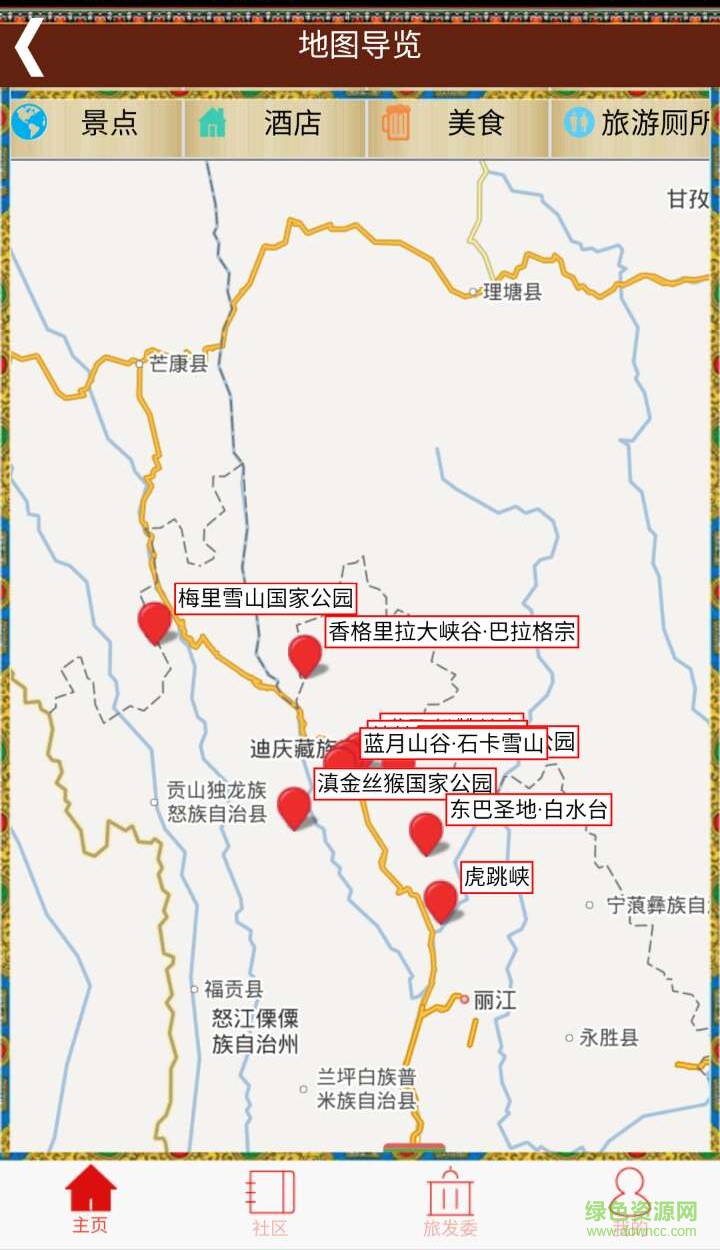The image size is (720, 1250).
Task: Show 美食 places on the map
Action: [458, 124]
